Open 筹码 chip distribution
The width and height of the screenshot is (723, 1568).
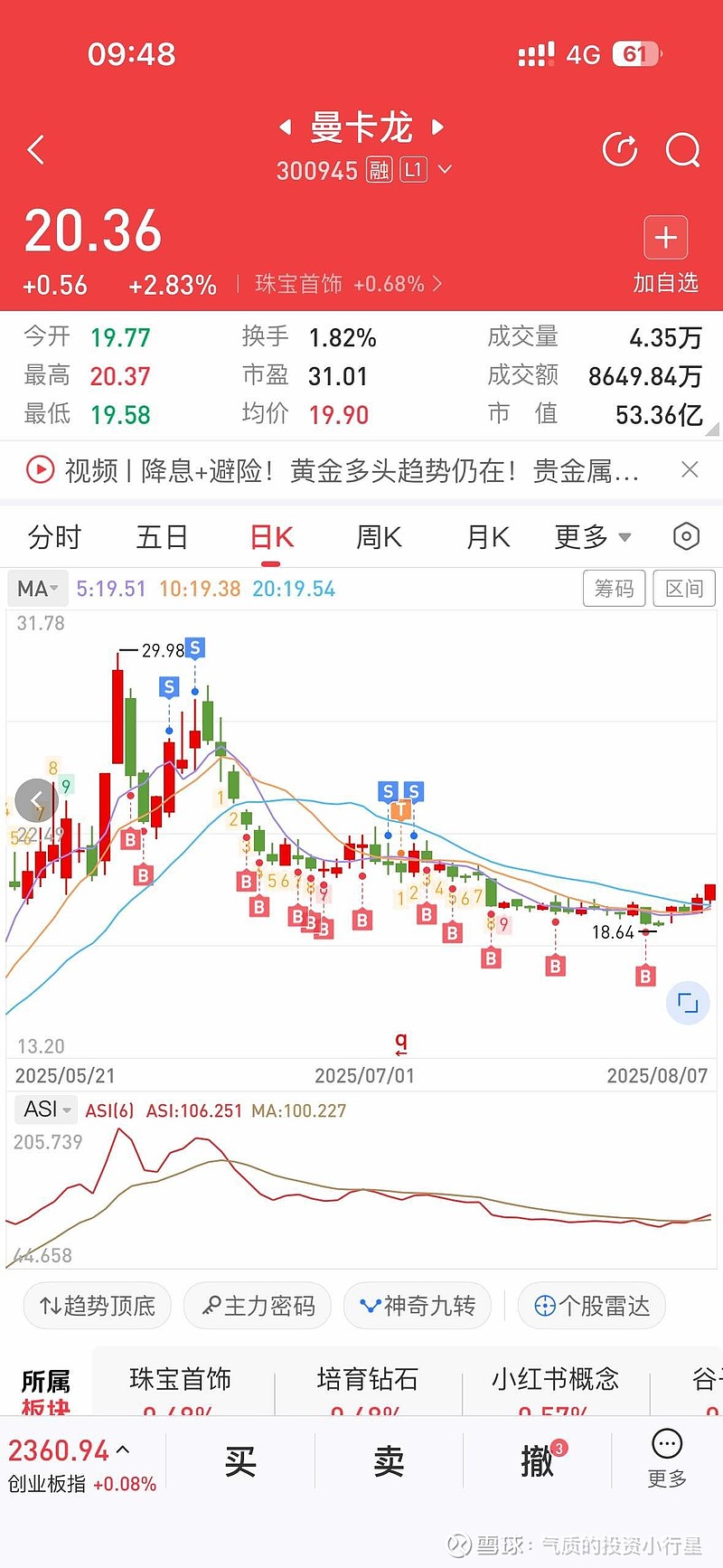click(615, 589)
